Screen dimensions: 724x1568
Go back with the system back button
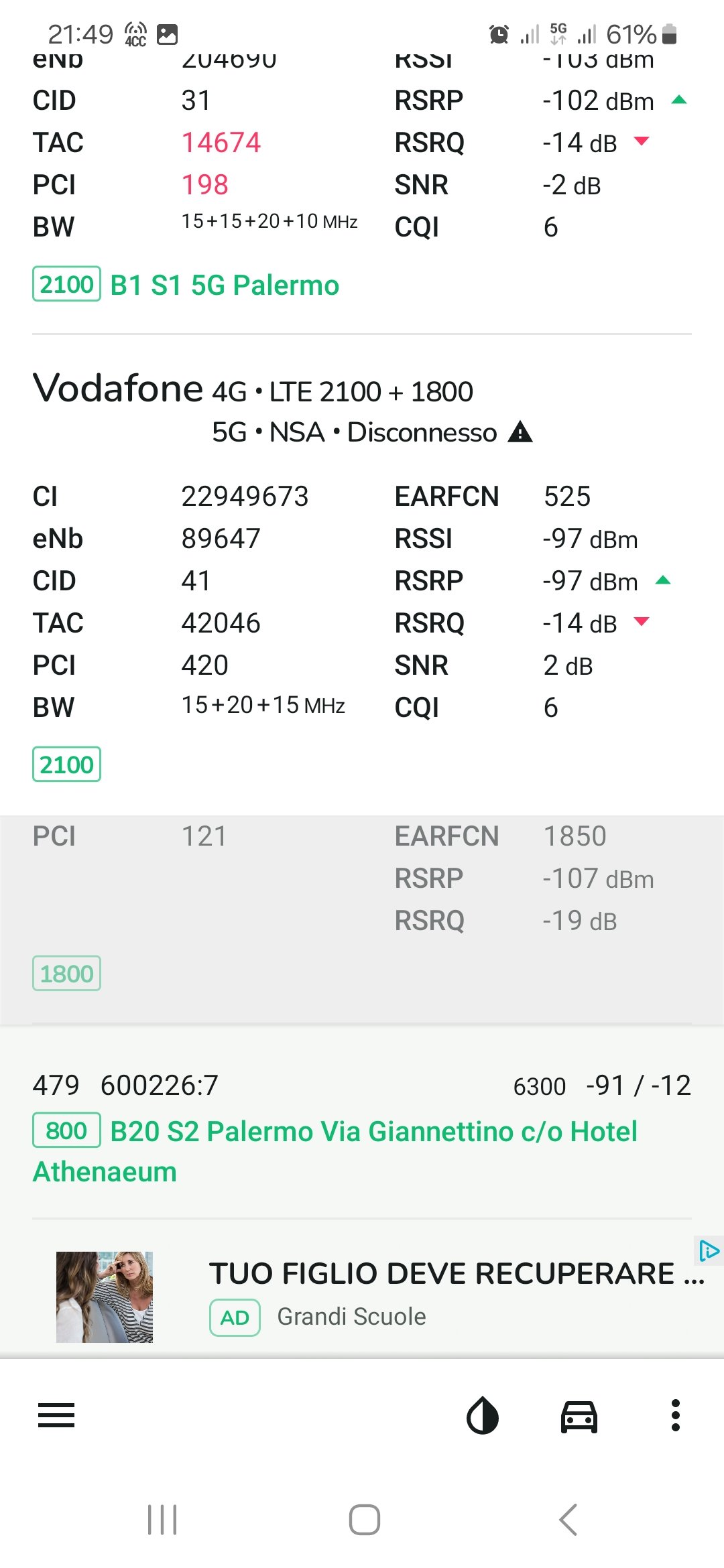(x=568, y=1520)
